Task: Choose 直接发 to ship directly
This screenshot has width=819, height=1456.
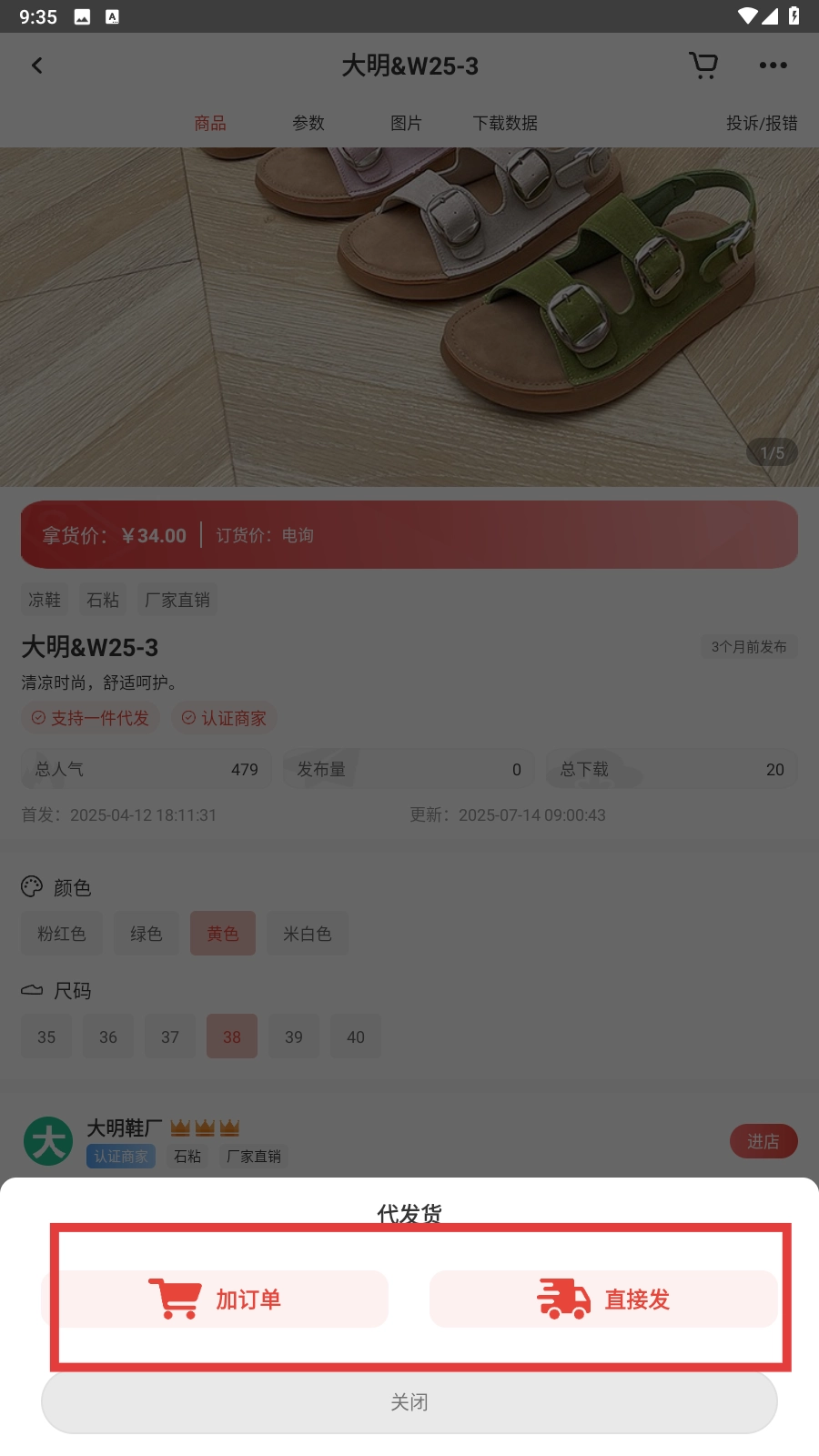Action: pos(603,1299)
